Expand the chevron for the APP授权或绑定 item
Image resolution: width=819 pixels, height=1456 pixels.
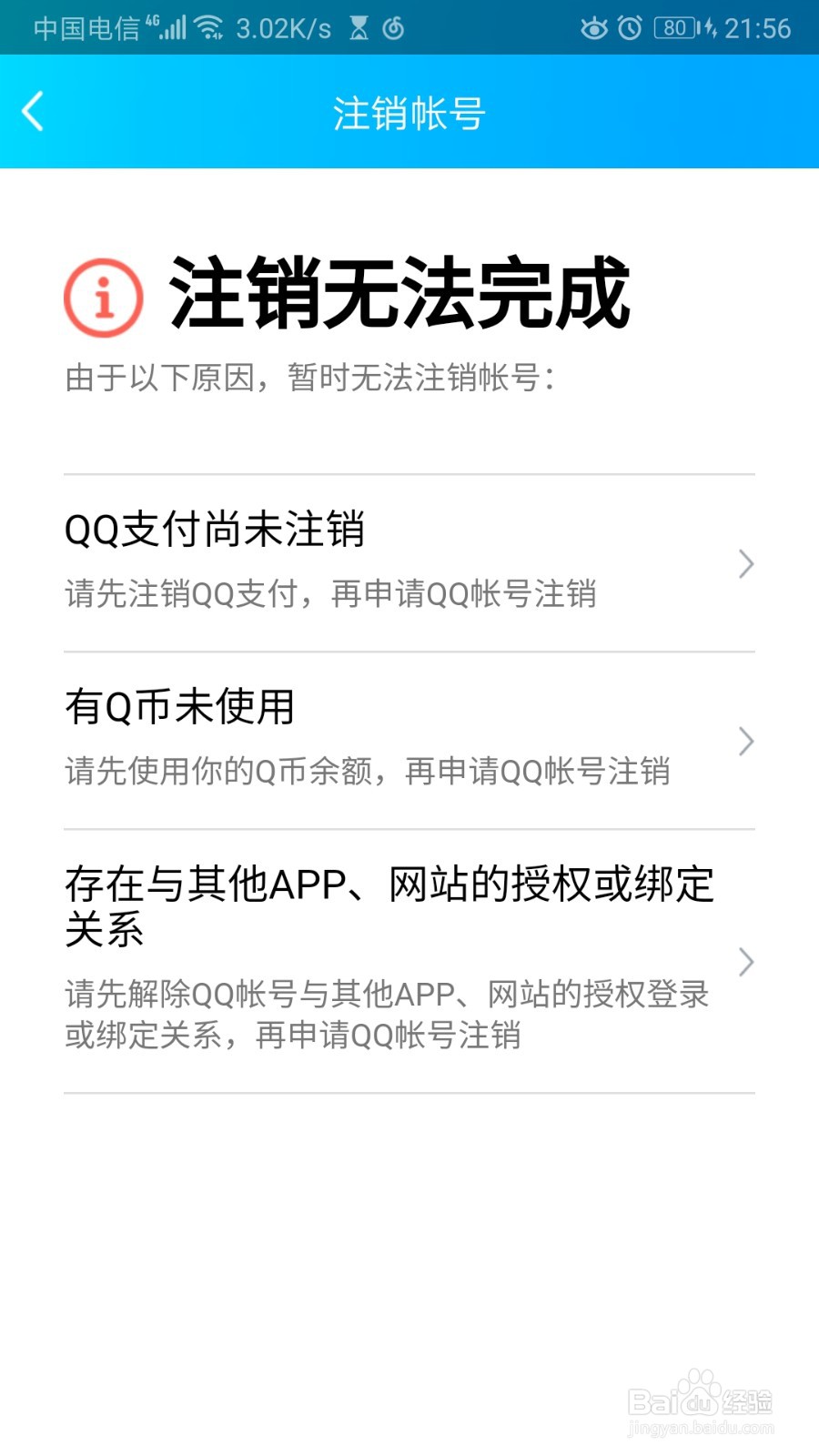point(746,962)
